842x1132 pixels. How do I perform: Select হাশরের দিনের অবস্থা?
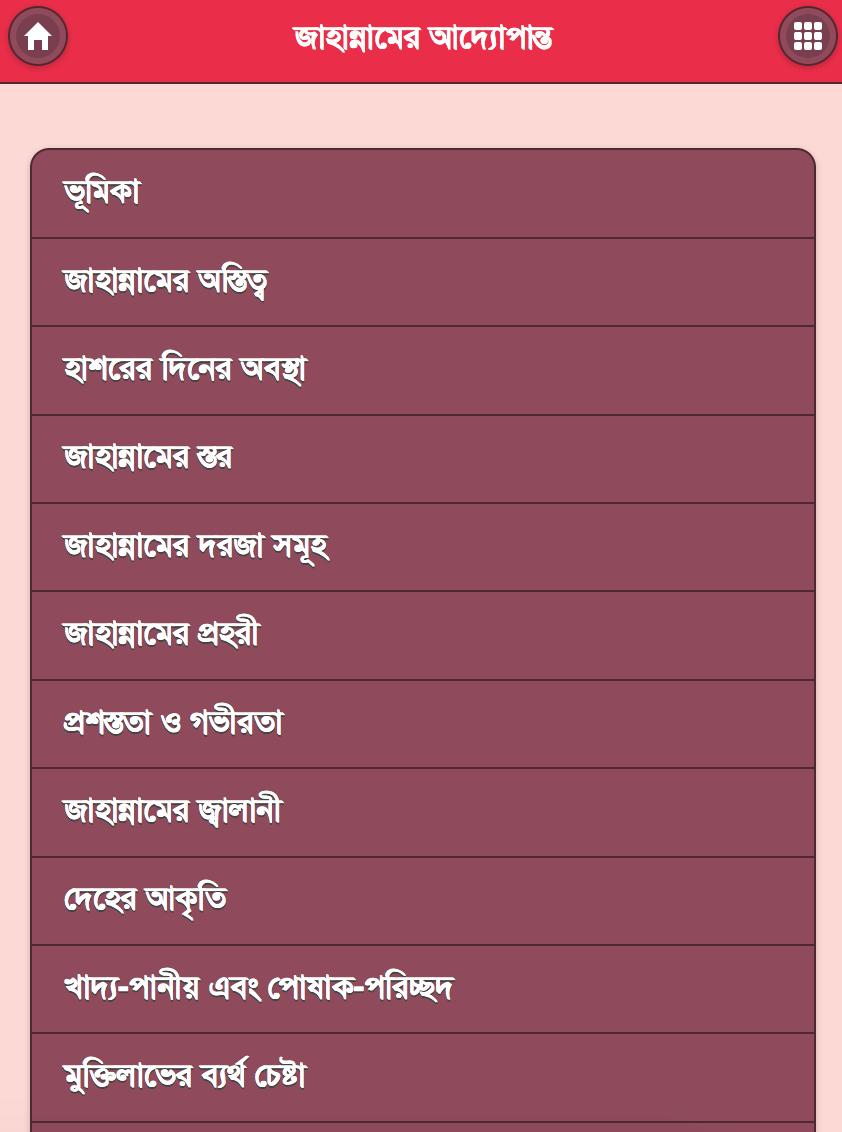422,370
